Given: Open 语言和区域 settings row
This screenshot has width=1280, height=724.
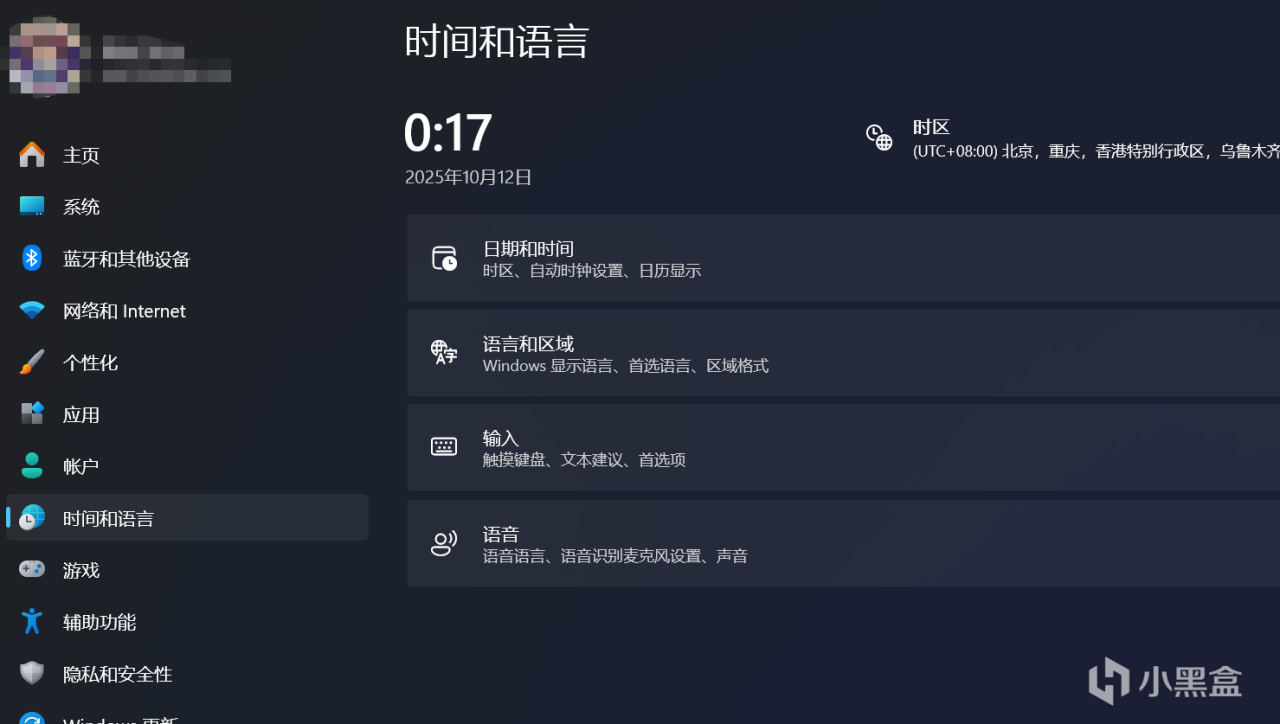Looking at the screenshot, I should click(x=840, y=354).
